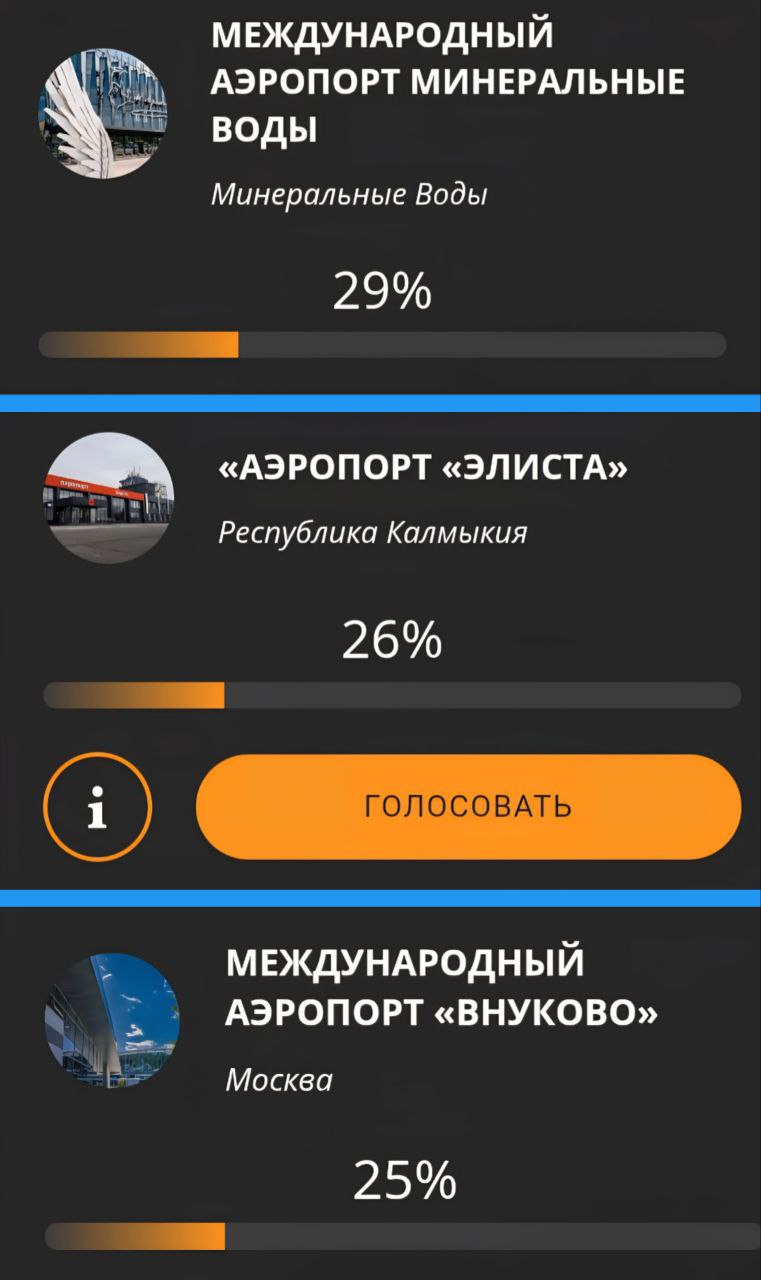This screenshot has height=1280, width=761.
Task: Tap the orange ГОЛОСОВАТЬ vote button
Action: point(468,806)
